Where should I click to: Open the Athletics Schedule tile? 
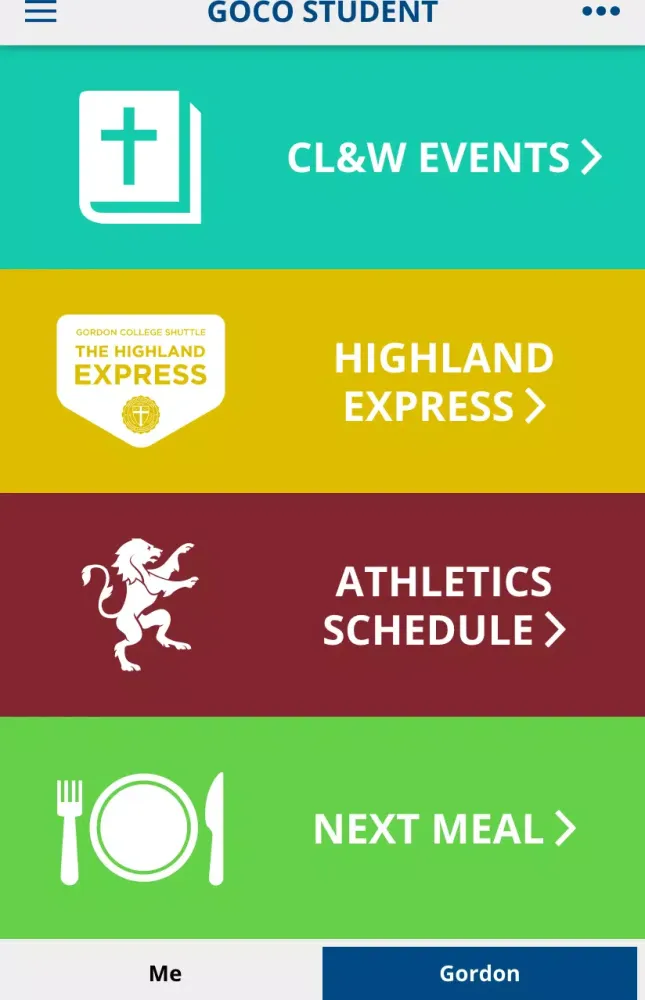(322, 606)
